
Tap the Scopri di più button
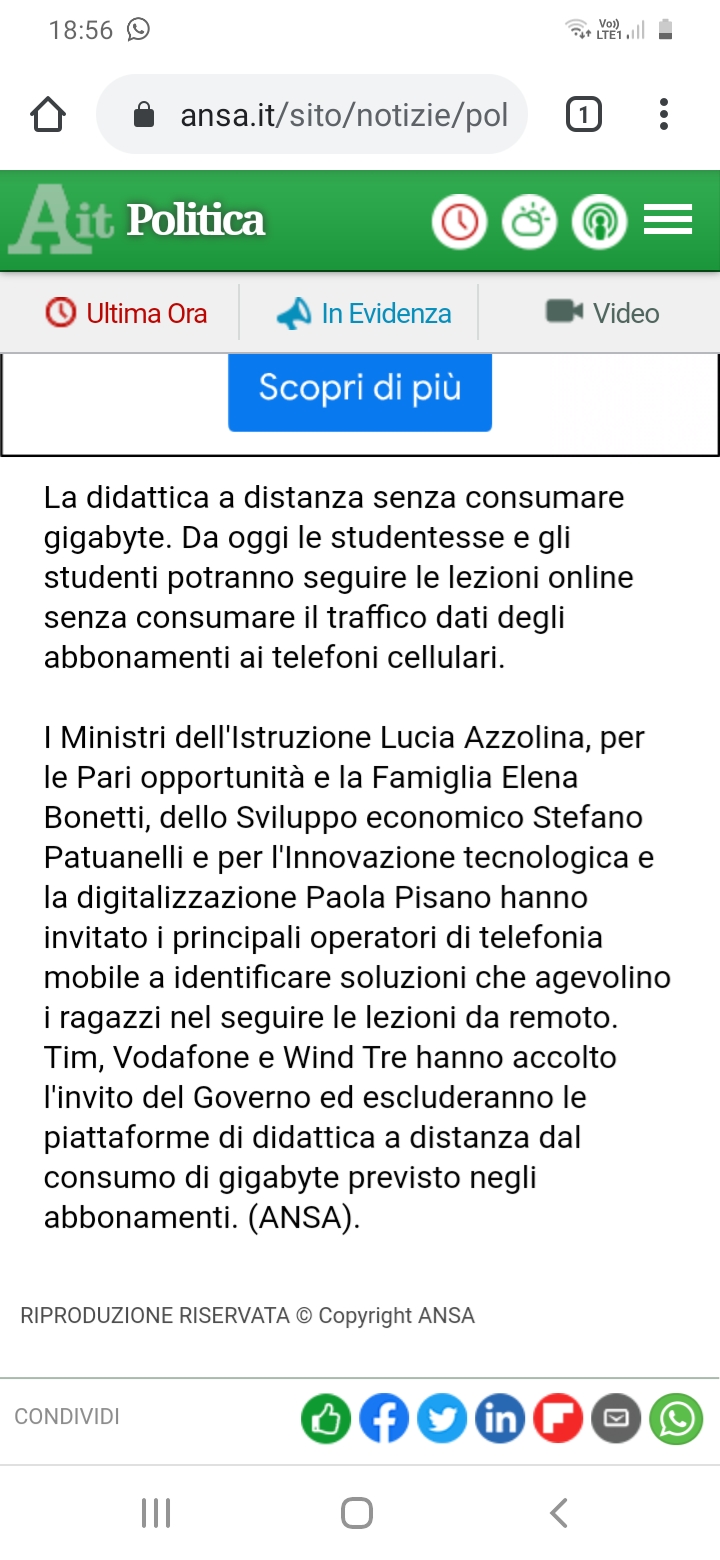click(x=360, y=388)
